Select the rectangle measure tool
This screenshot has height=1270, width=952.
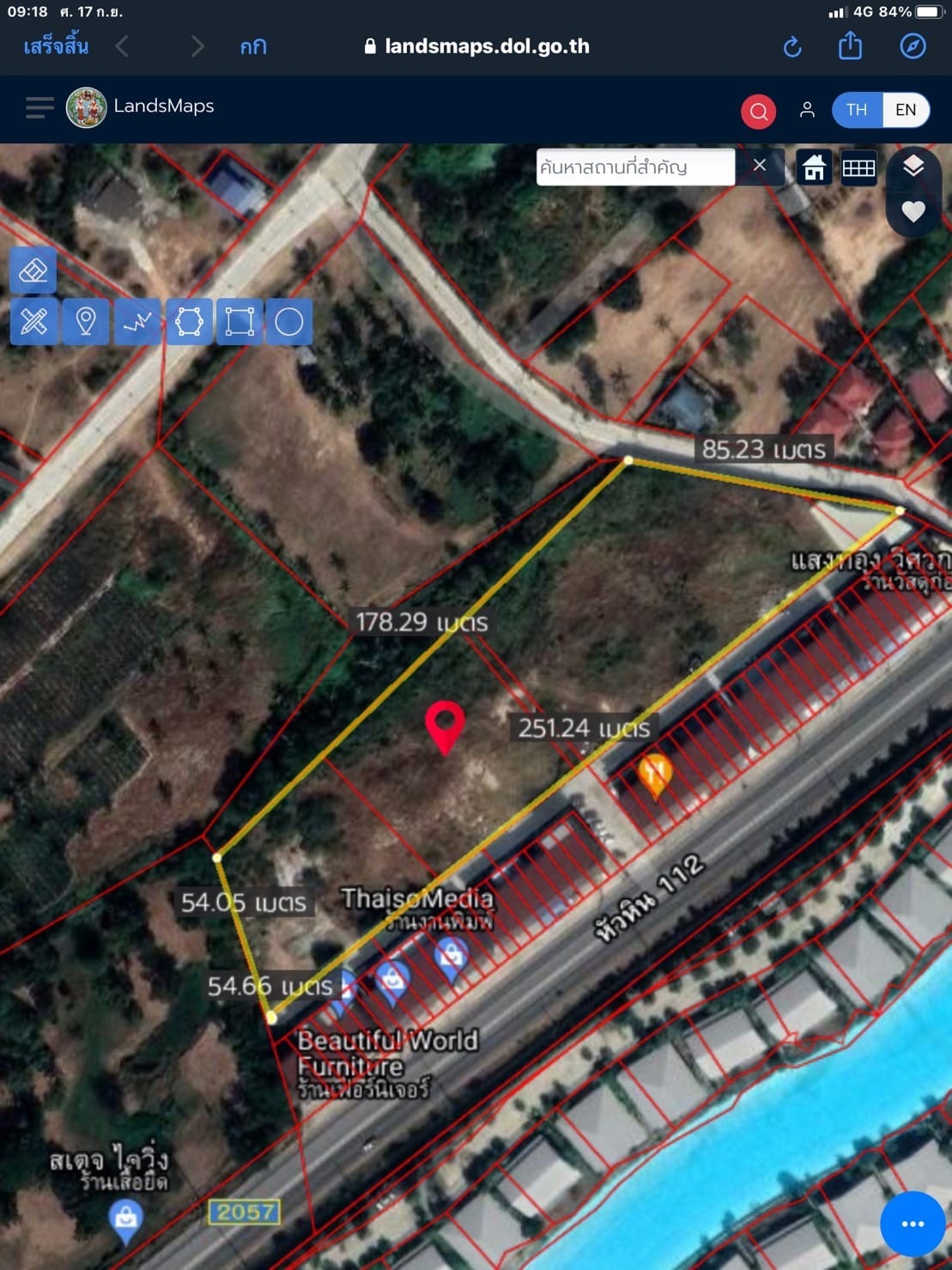click(x=239, y=322)
